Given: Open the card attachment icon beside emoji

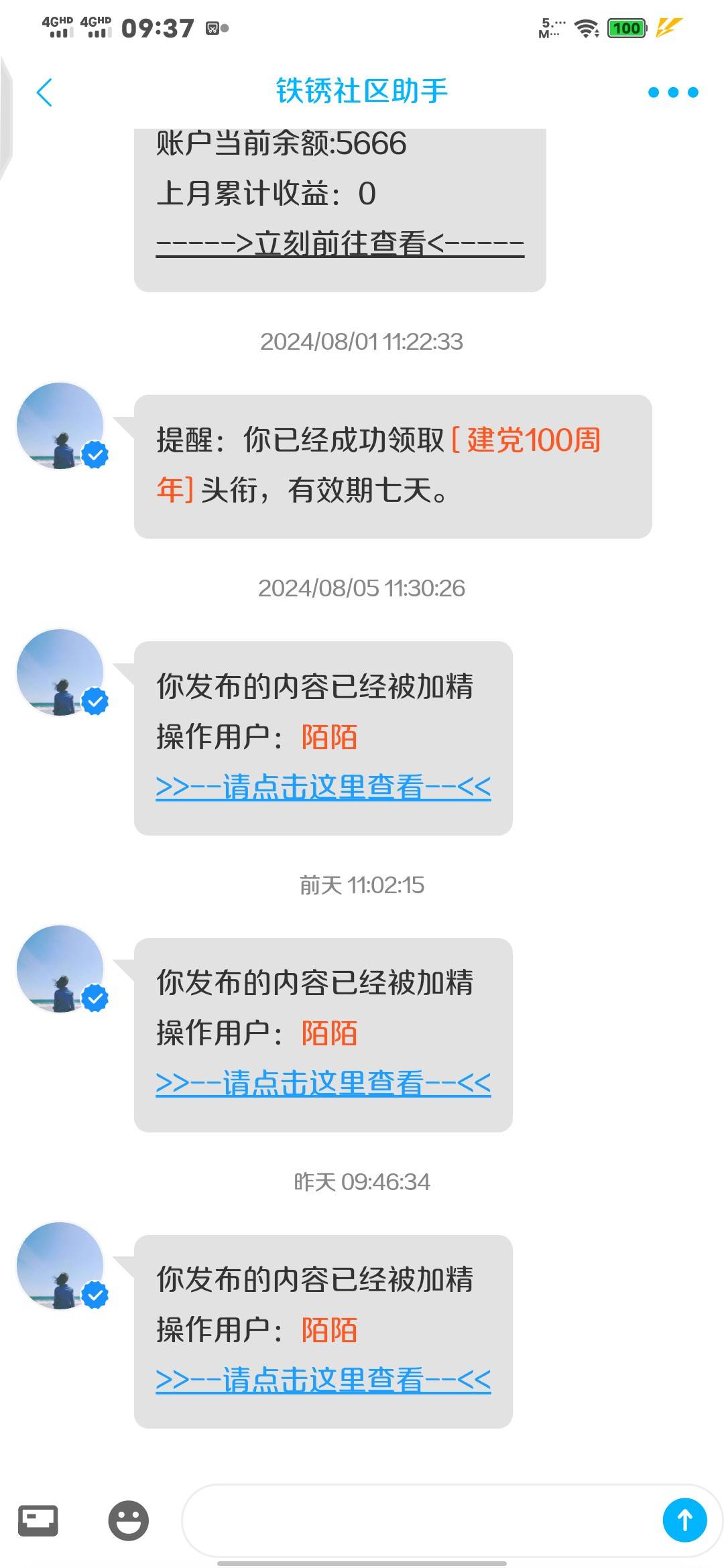Looking at the screenshot, I should (38, 1520).
